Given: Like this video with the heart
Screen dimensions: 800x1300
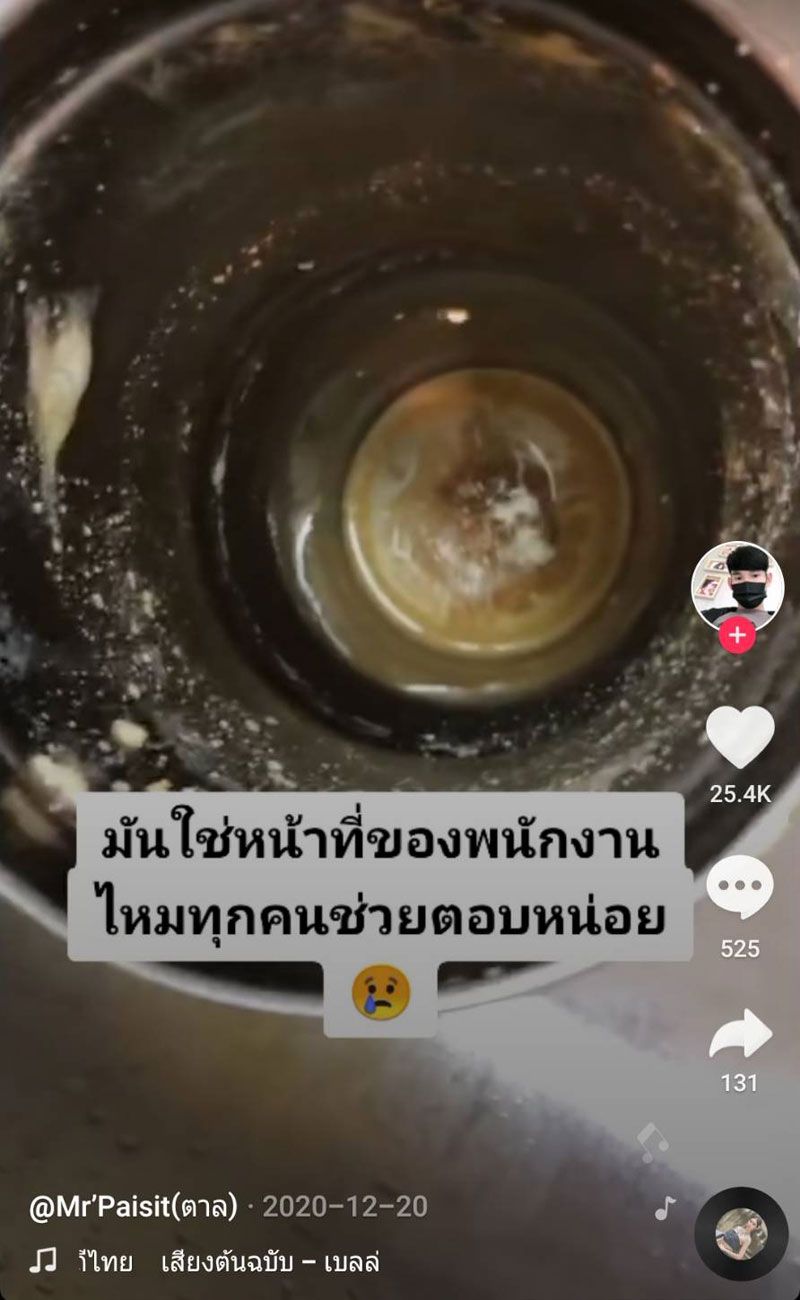Looking at the screenshot, I should 740,737.
